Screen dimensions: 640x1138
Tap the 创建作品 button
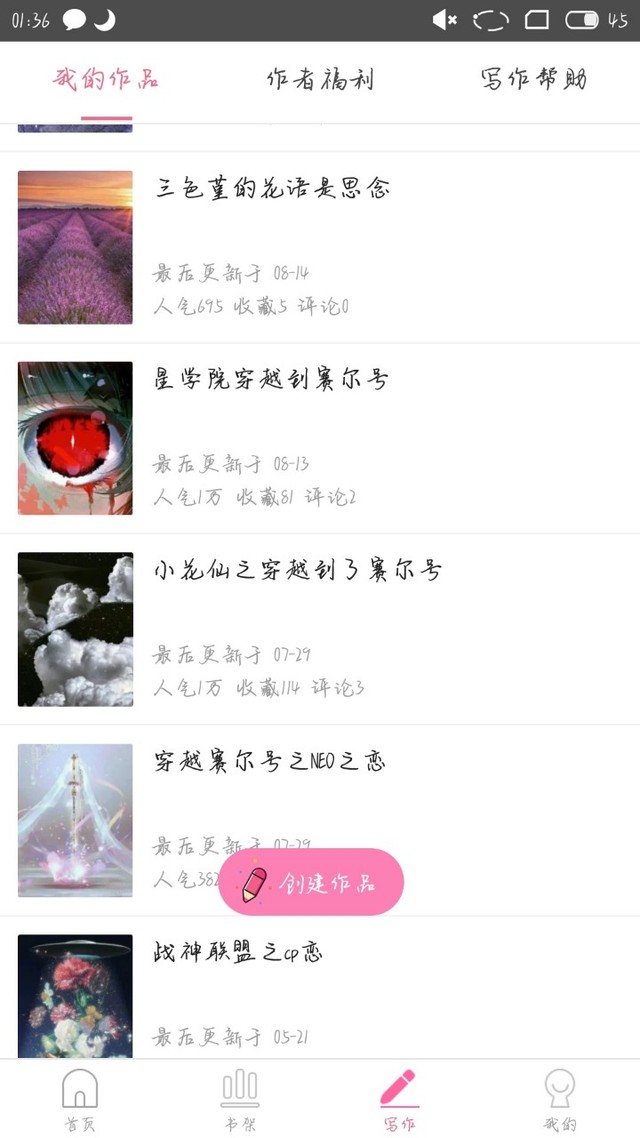pyautogui.click(x=312, y=882)
